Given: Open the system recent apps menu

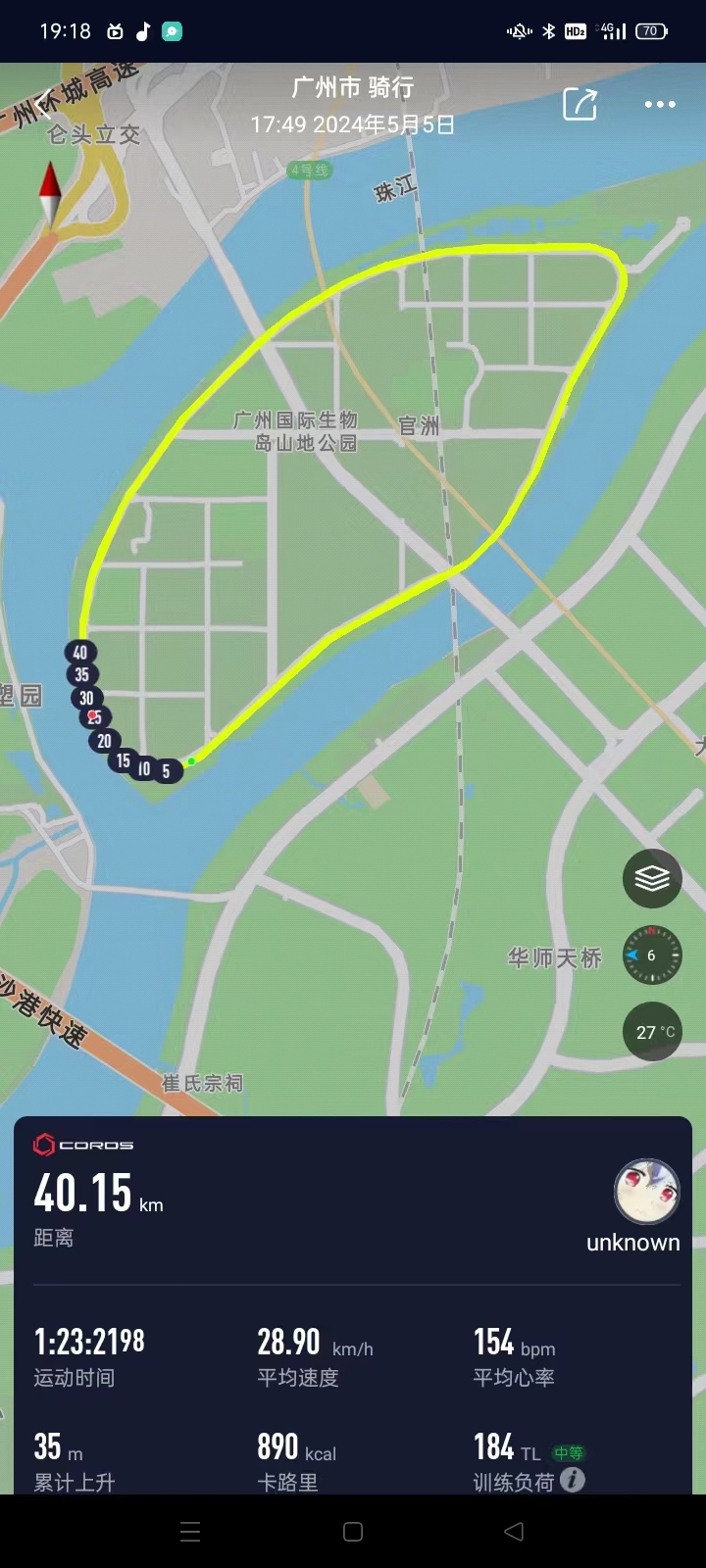Looking at the screenshot, I should [191, 1532].
